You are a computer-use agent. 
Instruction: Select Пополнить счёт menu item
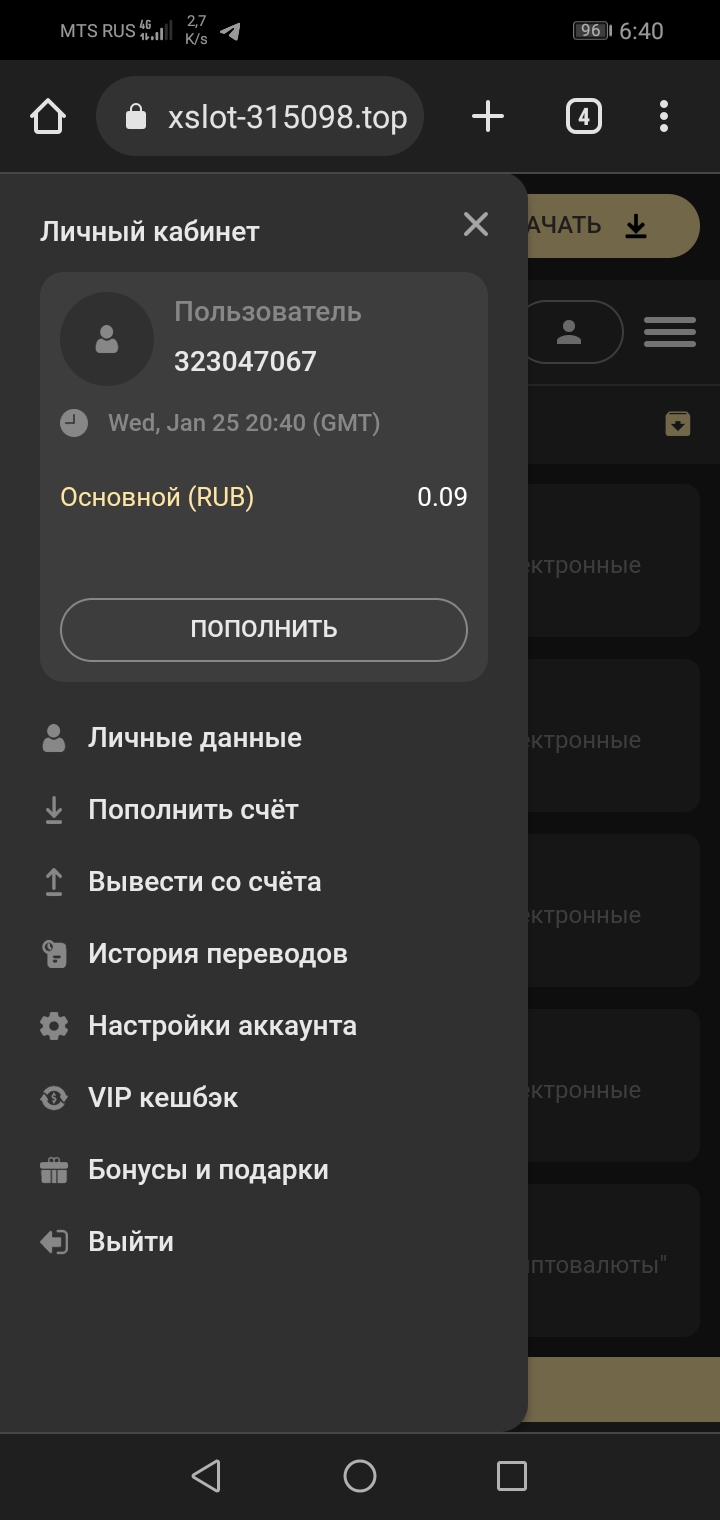[x=193, y=810]
